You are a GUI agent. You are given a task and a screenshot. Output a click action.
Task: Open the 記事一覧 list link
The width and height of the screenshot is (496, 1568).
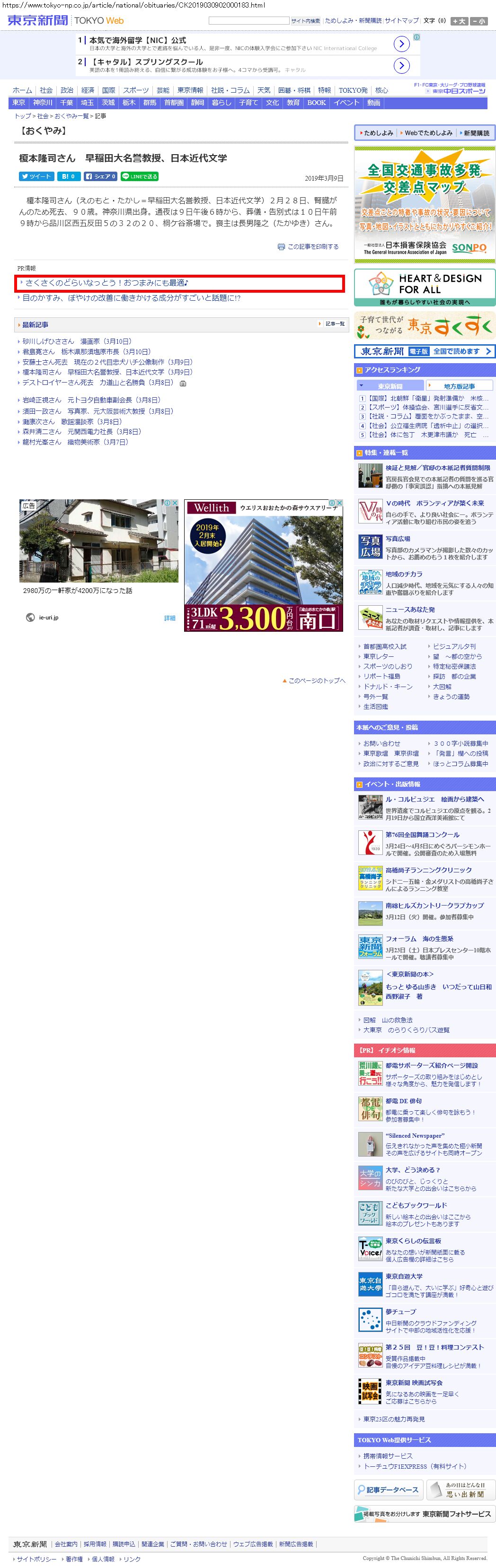tap(334, 324)
